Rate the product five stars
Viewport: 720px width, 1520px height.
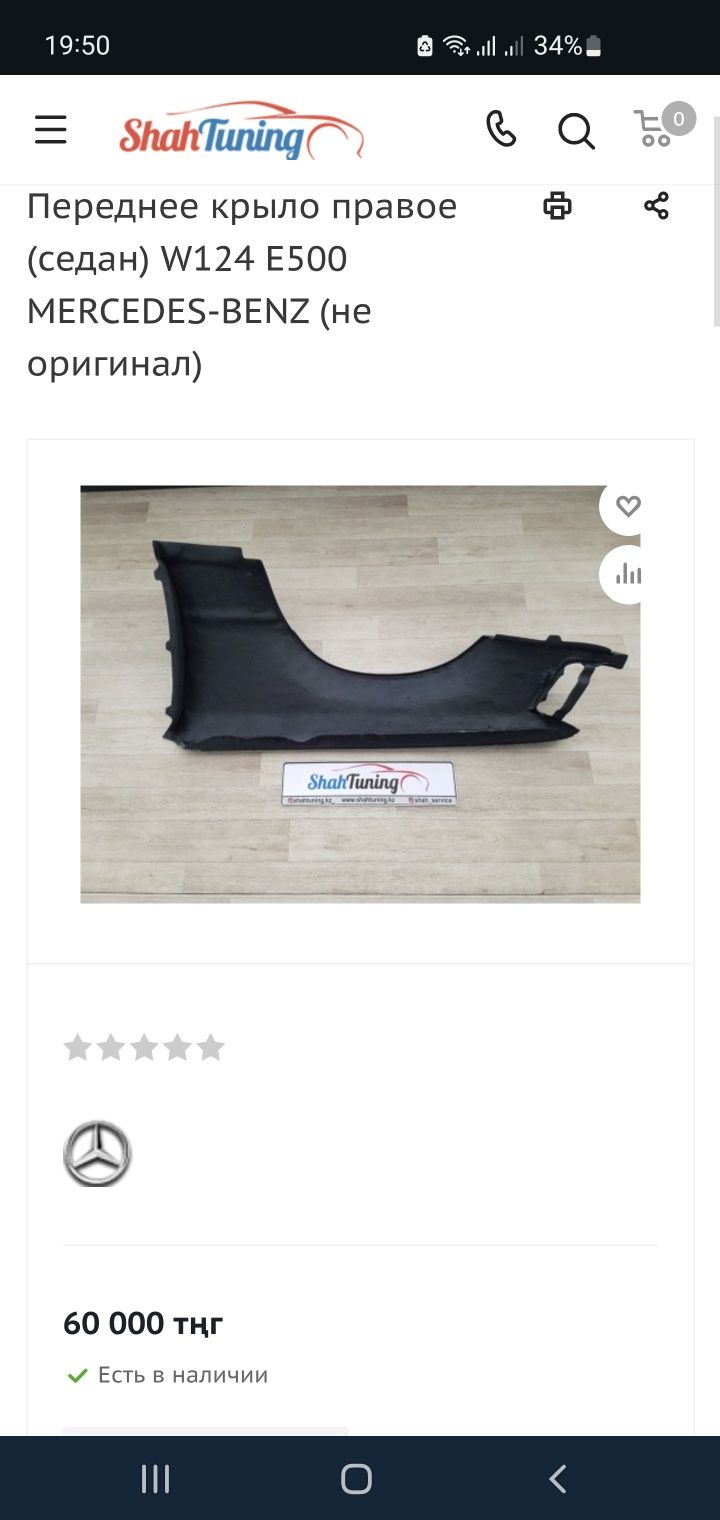click(x=211, y=1048)
